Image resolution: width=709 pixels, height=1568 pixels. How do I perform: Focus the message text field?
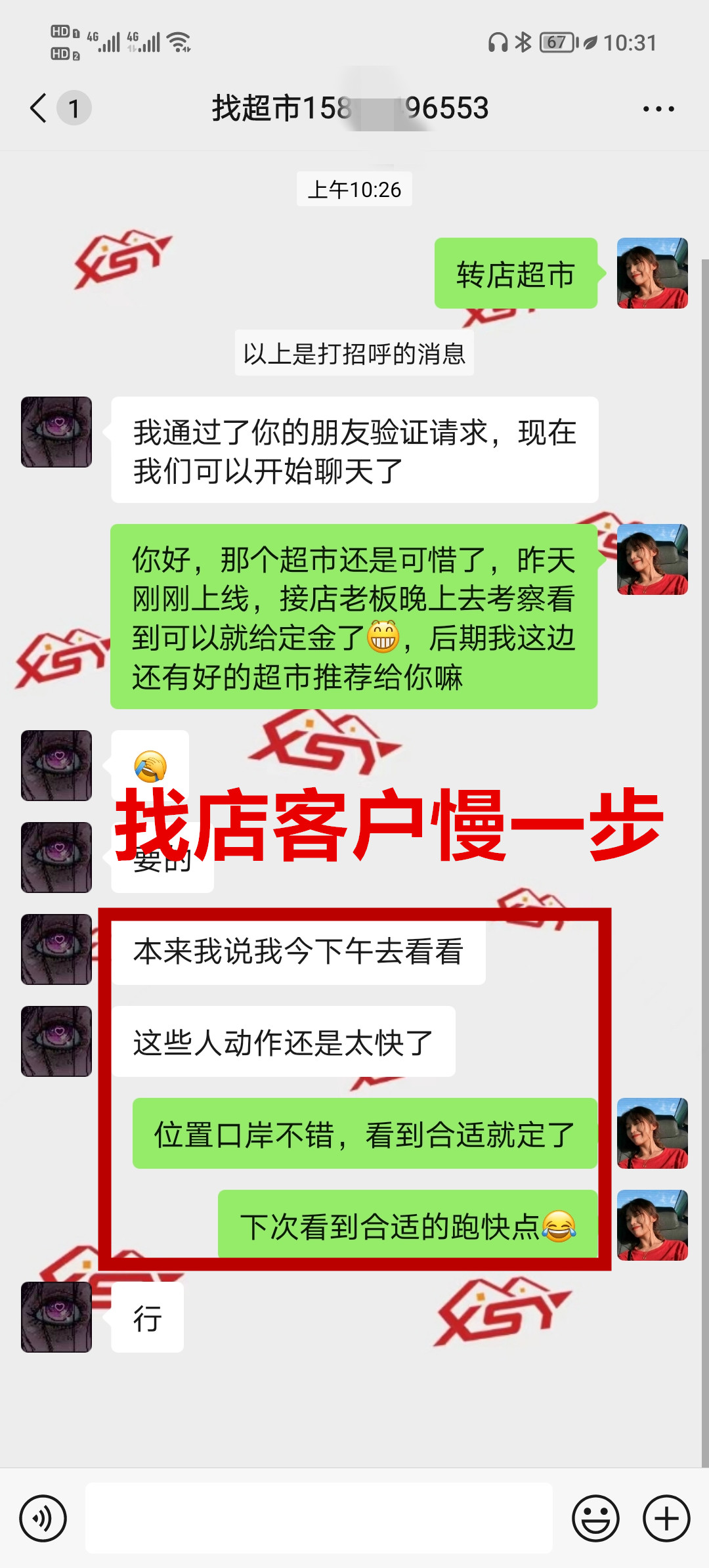click(318, 1518)
